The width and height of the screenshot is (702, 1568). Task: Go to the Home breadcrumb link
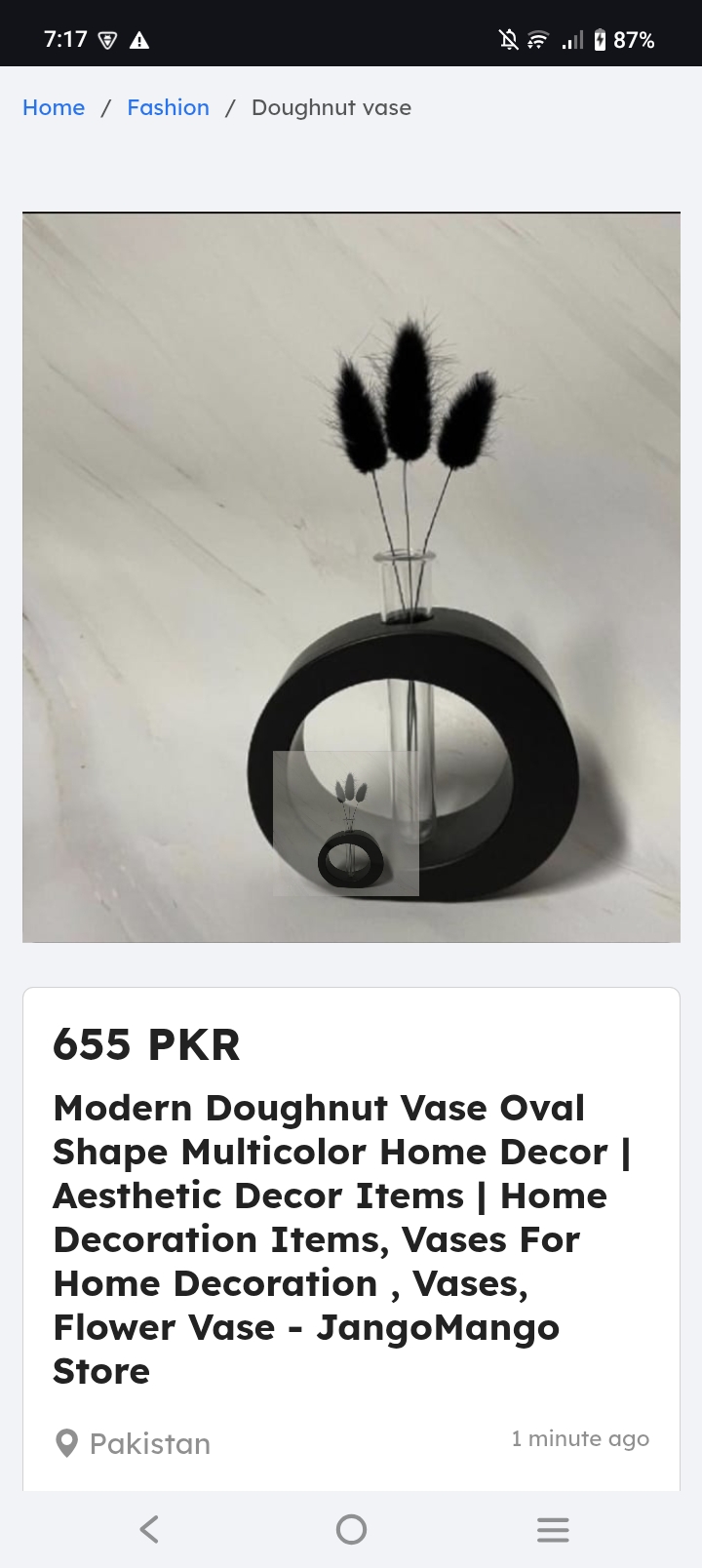tap(54, 107)
